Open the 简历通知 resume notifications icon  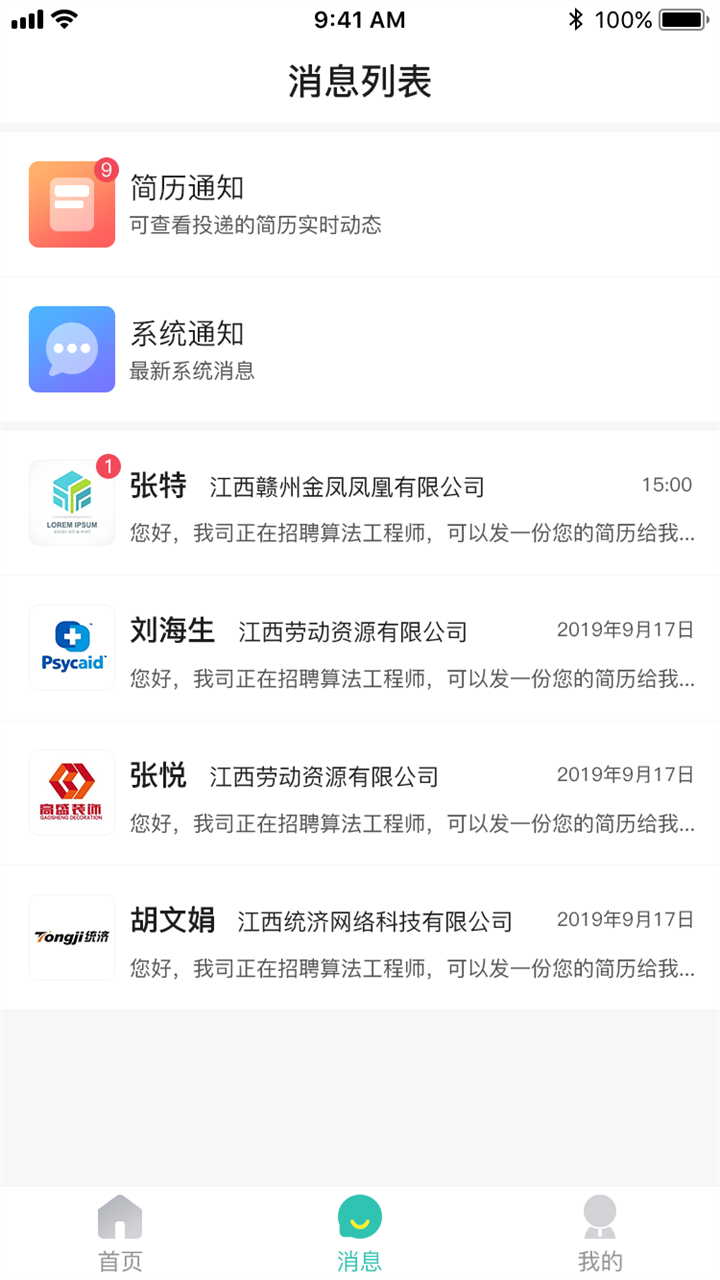pyautogui.click(x=71, y=203)
